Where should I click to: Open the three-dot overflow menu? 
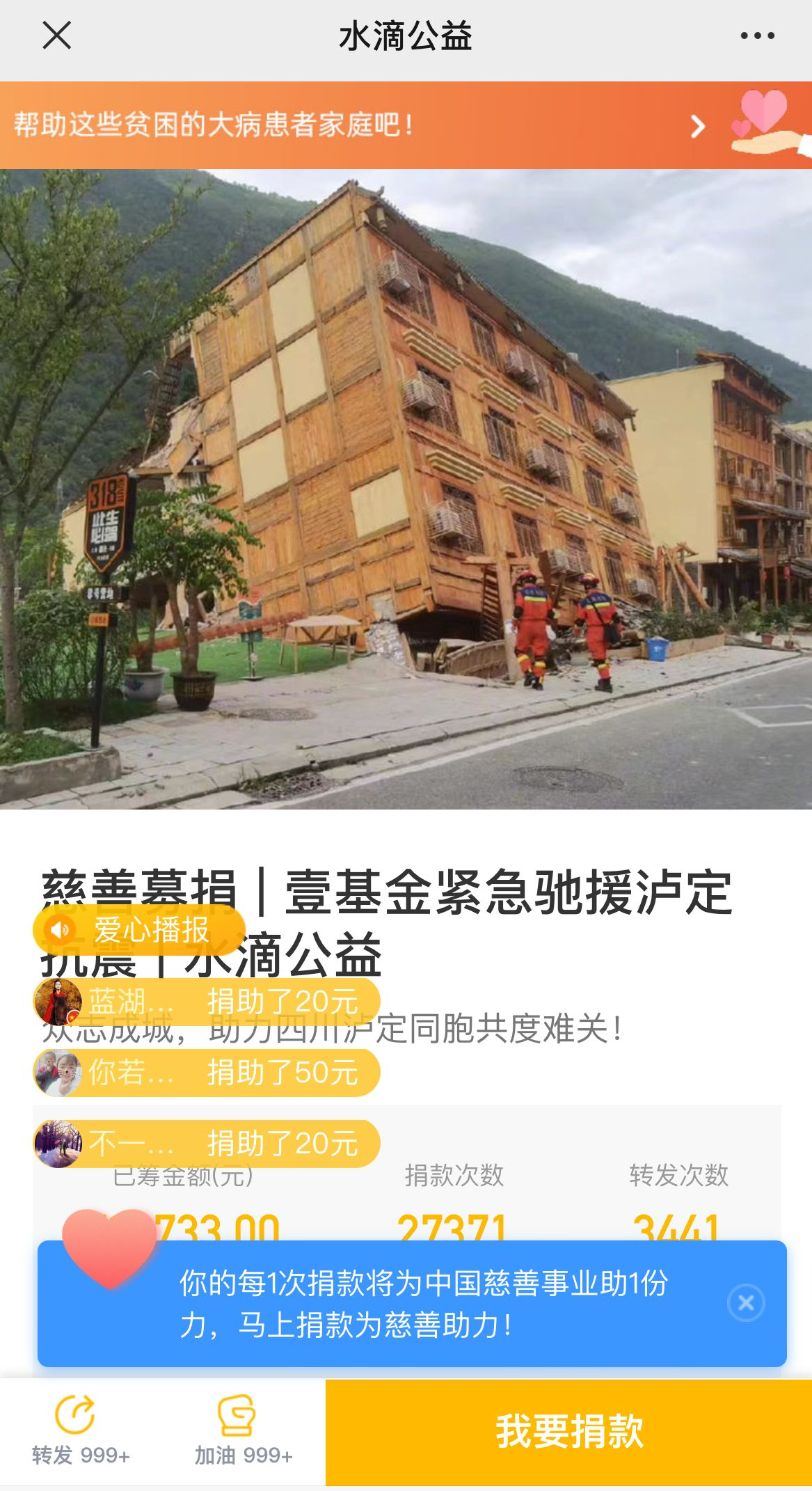click(x=757, y=35)
